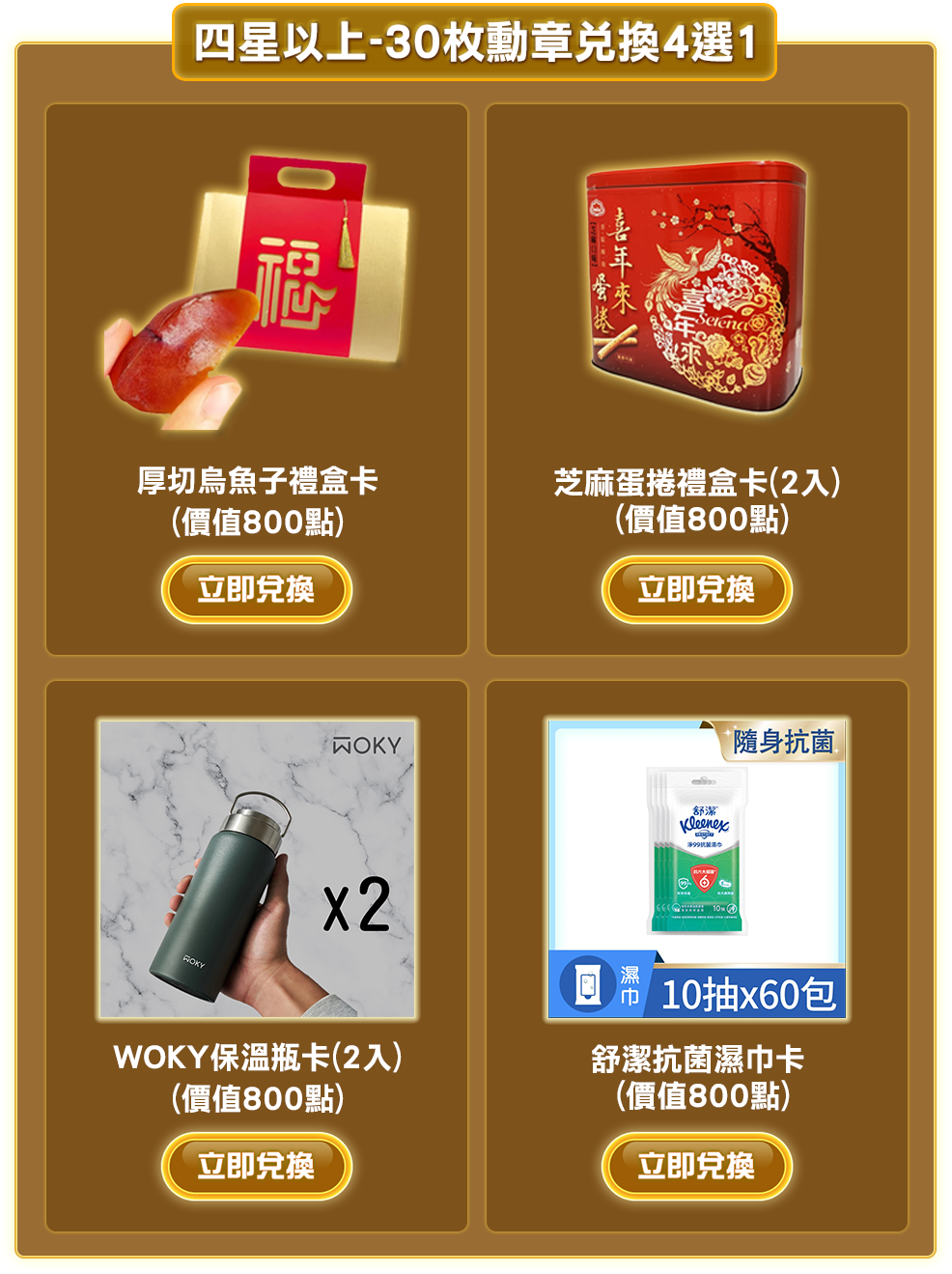
Task: Redeem the 厚切烏魚子禮盒卡 reward
Action: 256,589
